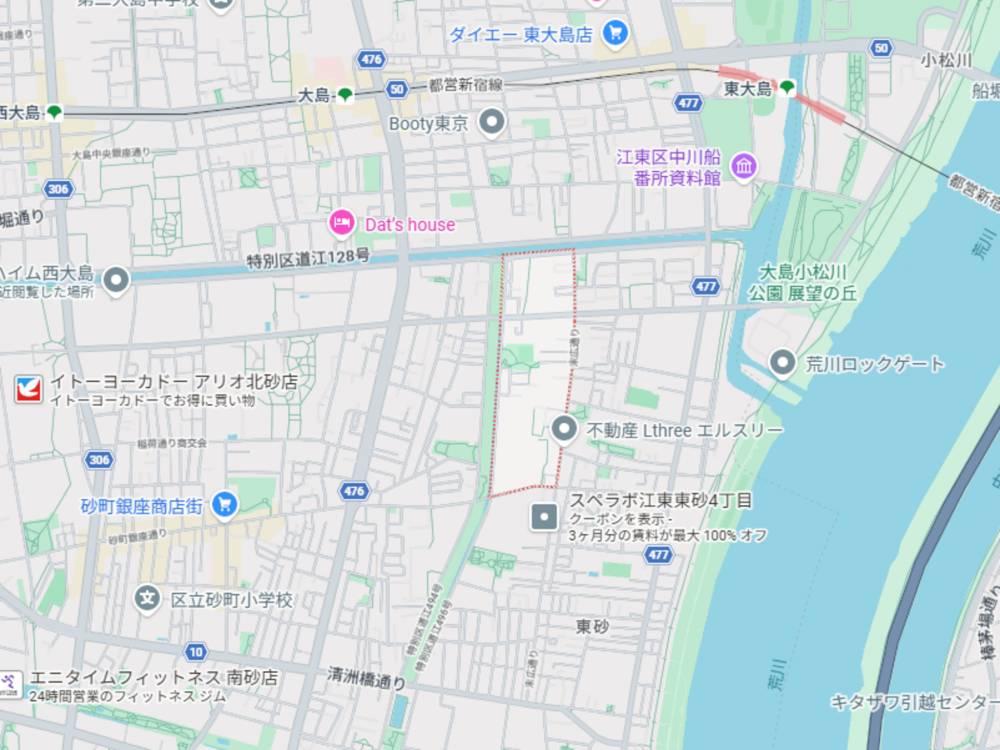Select the 東大島 station marker

coord(788,88)
